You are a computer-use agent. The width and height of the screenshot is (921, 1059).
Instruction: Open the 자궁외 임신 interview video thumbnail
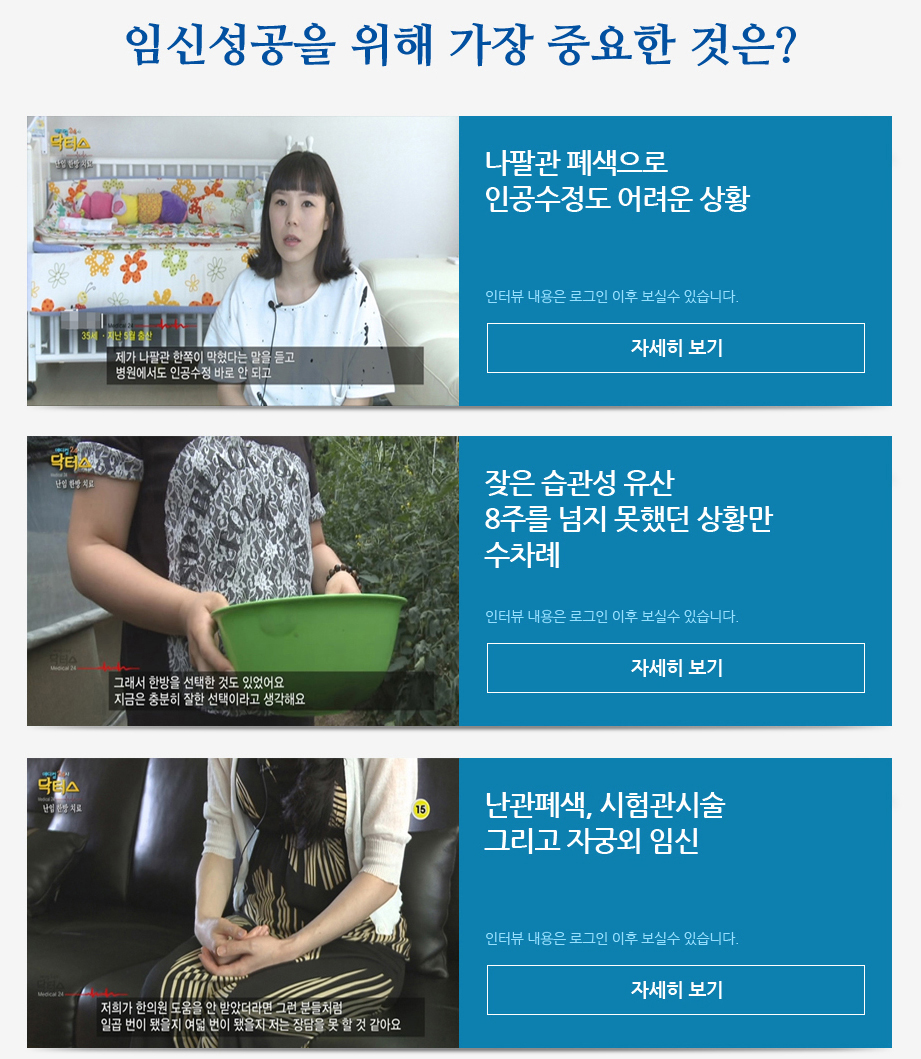243,903
